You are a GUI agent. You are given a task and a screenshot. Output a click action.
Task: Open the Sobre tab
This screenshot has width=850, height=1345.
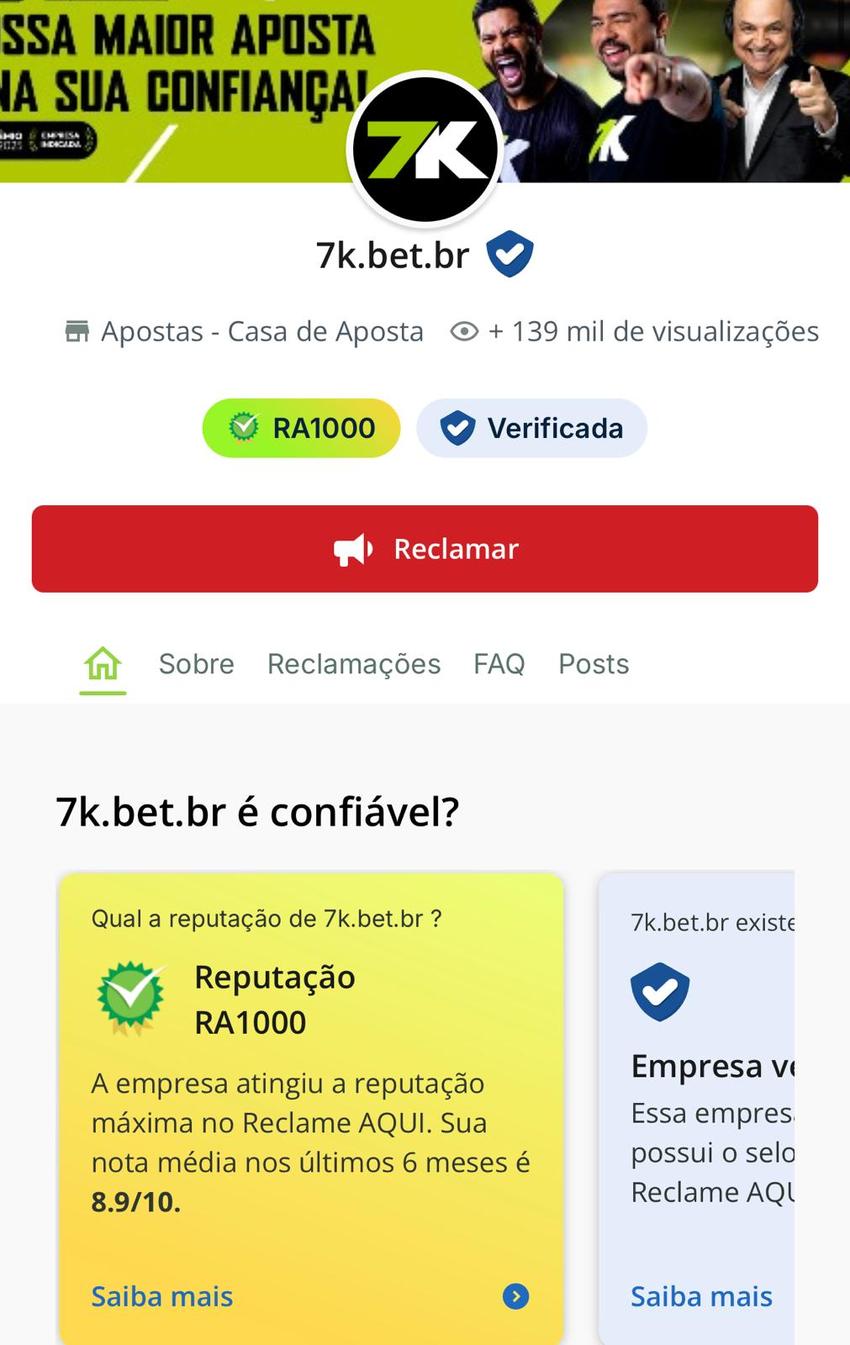tap(196, 663)
